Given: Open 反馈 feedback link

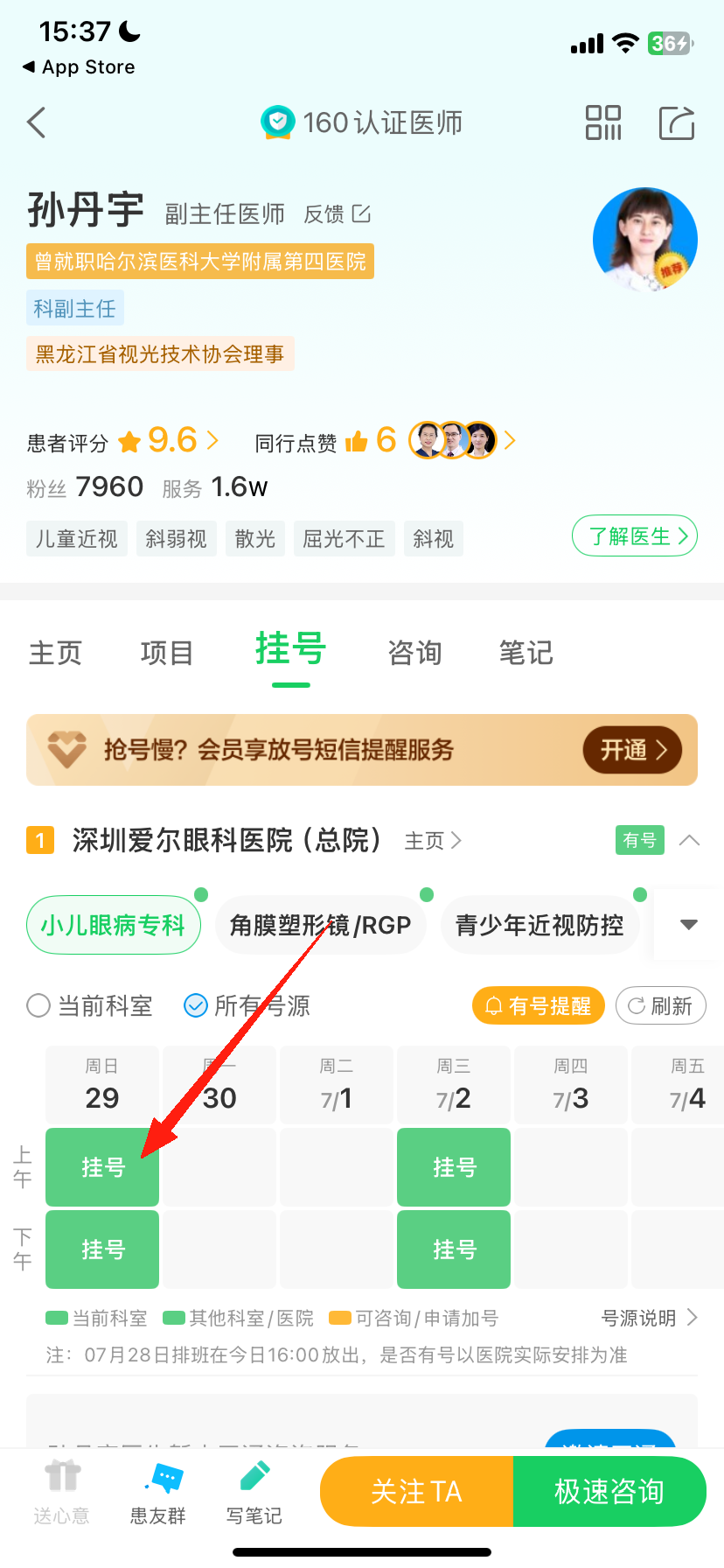Looking at the screenshot, I should point(337,214).
